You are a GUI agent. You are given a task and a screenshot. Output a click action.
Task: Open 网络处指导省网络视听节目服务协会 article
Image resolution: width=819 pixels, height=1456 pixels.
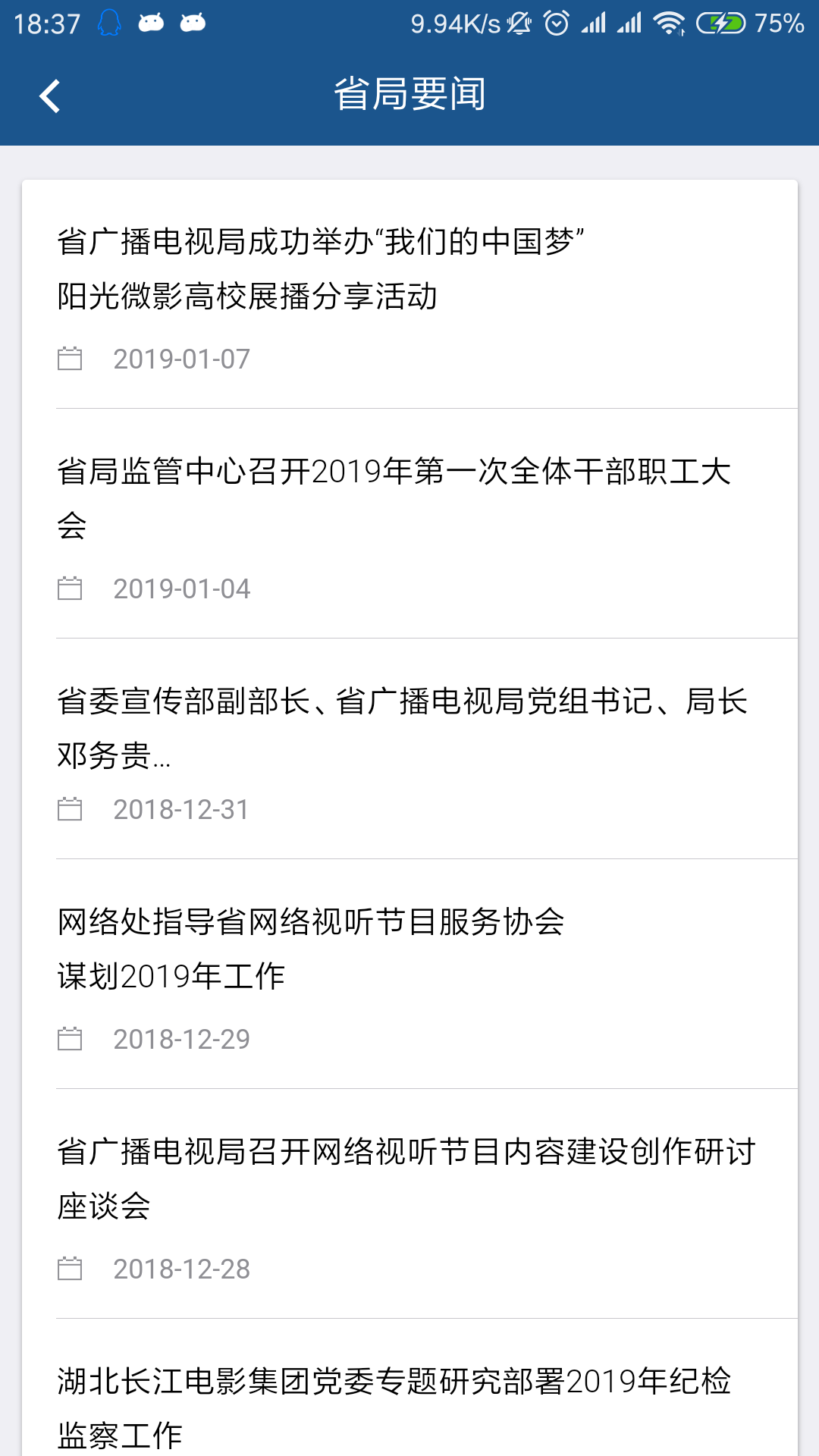coord(409,974)
